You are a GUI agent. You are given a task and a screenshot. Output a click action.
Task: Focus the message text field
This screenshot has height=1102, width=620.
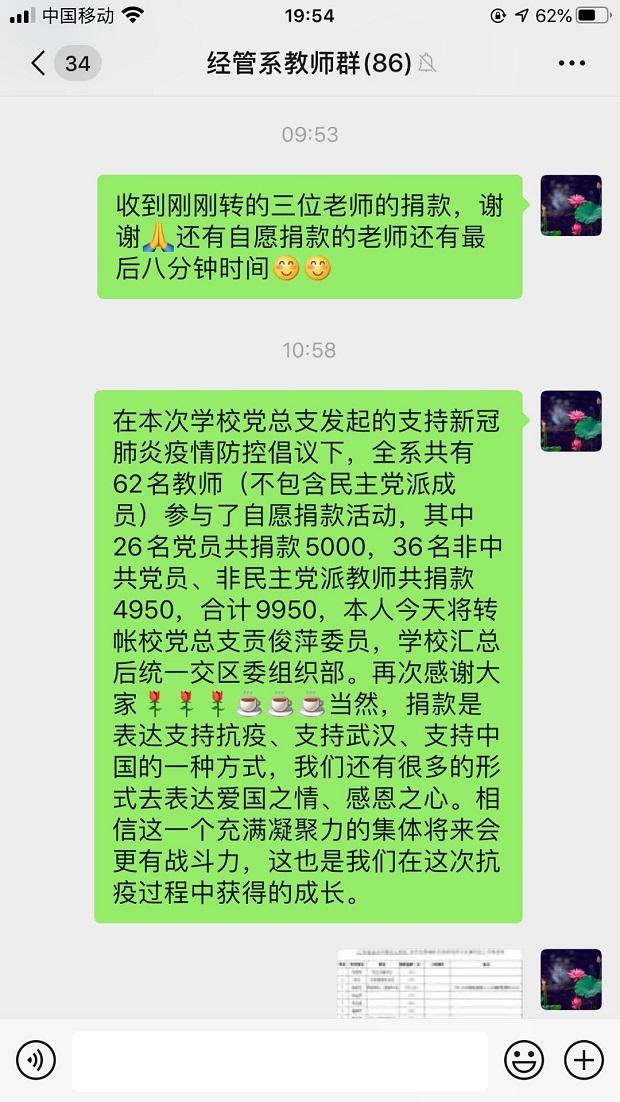(x=280, y=1060)
